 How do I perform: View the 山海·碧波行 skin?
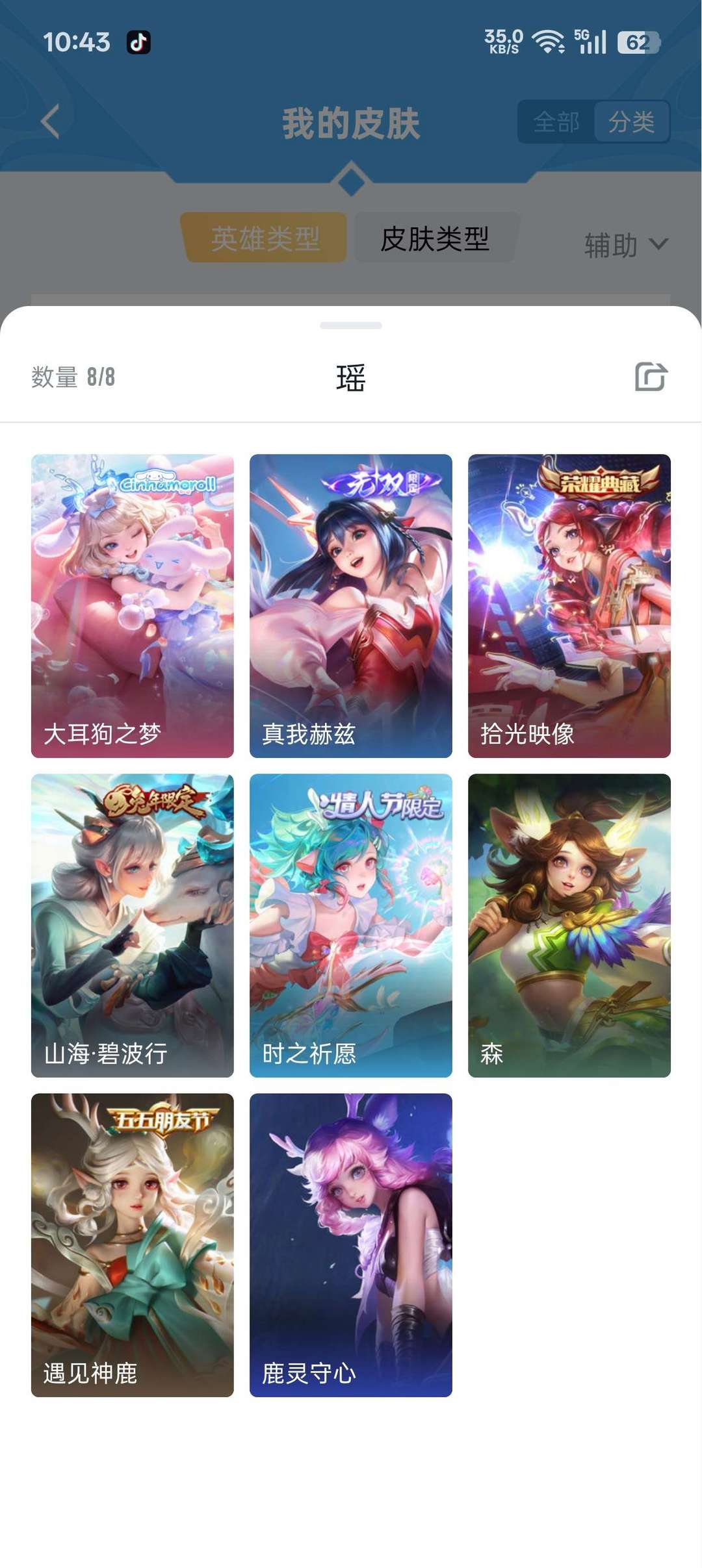click(x=133, y=925)
